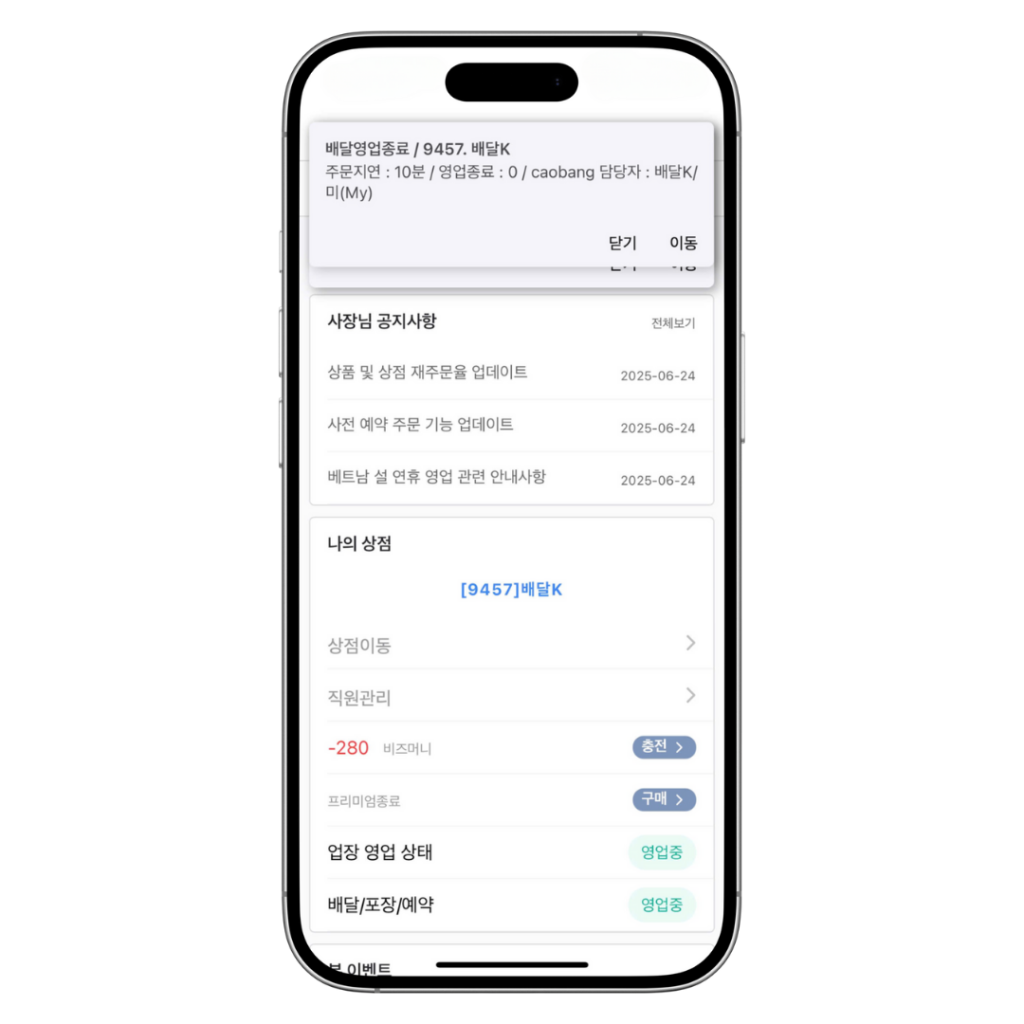Tap 구매 next to 프리미엄종료
Viewport: 1024px width, 1024px height.
tap(664, 800)
